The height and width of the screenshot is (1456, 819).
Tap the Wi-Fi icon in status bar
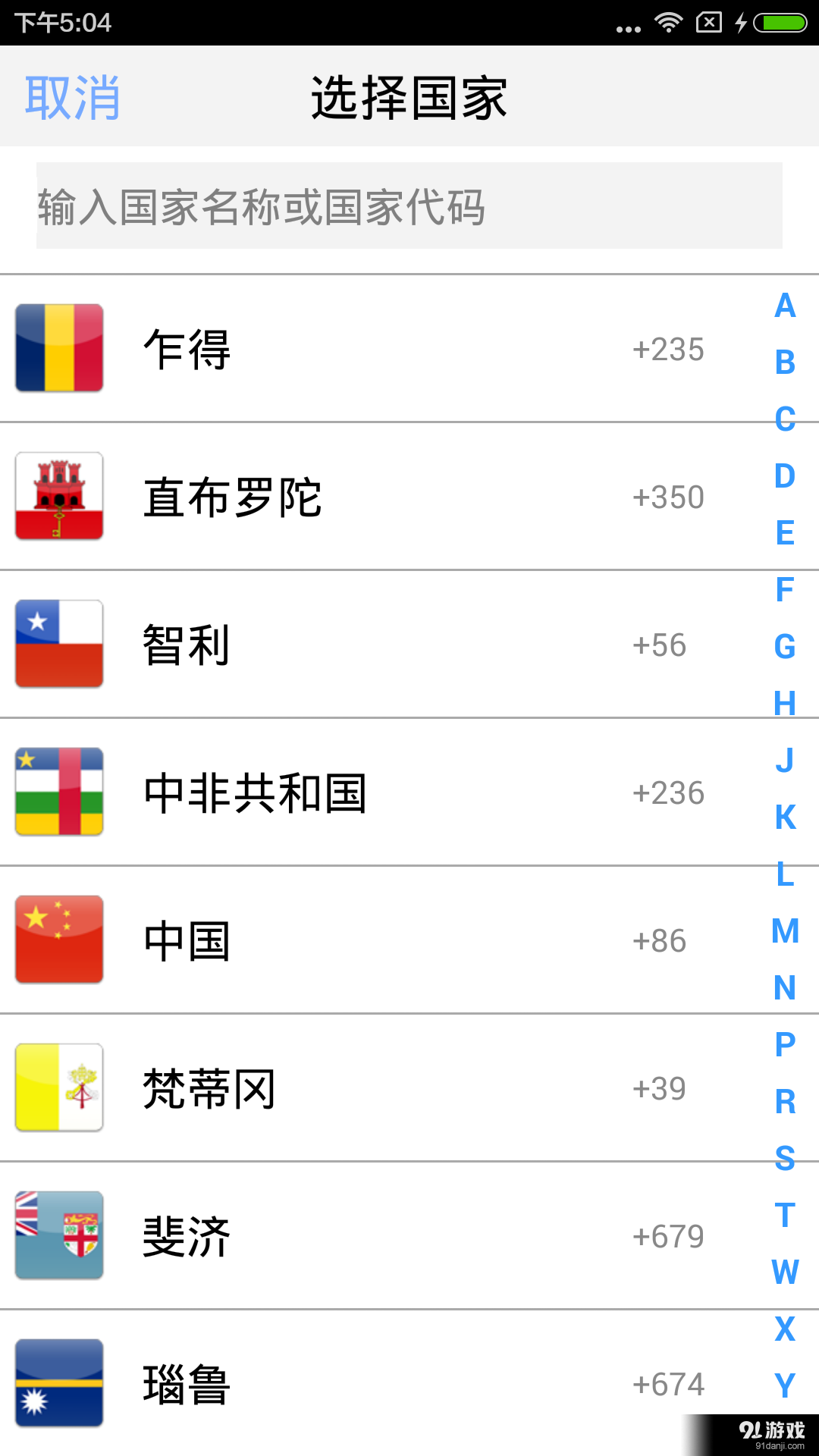[668, 23]
